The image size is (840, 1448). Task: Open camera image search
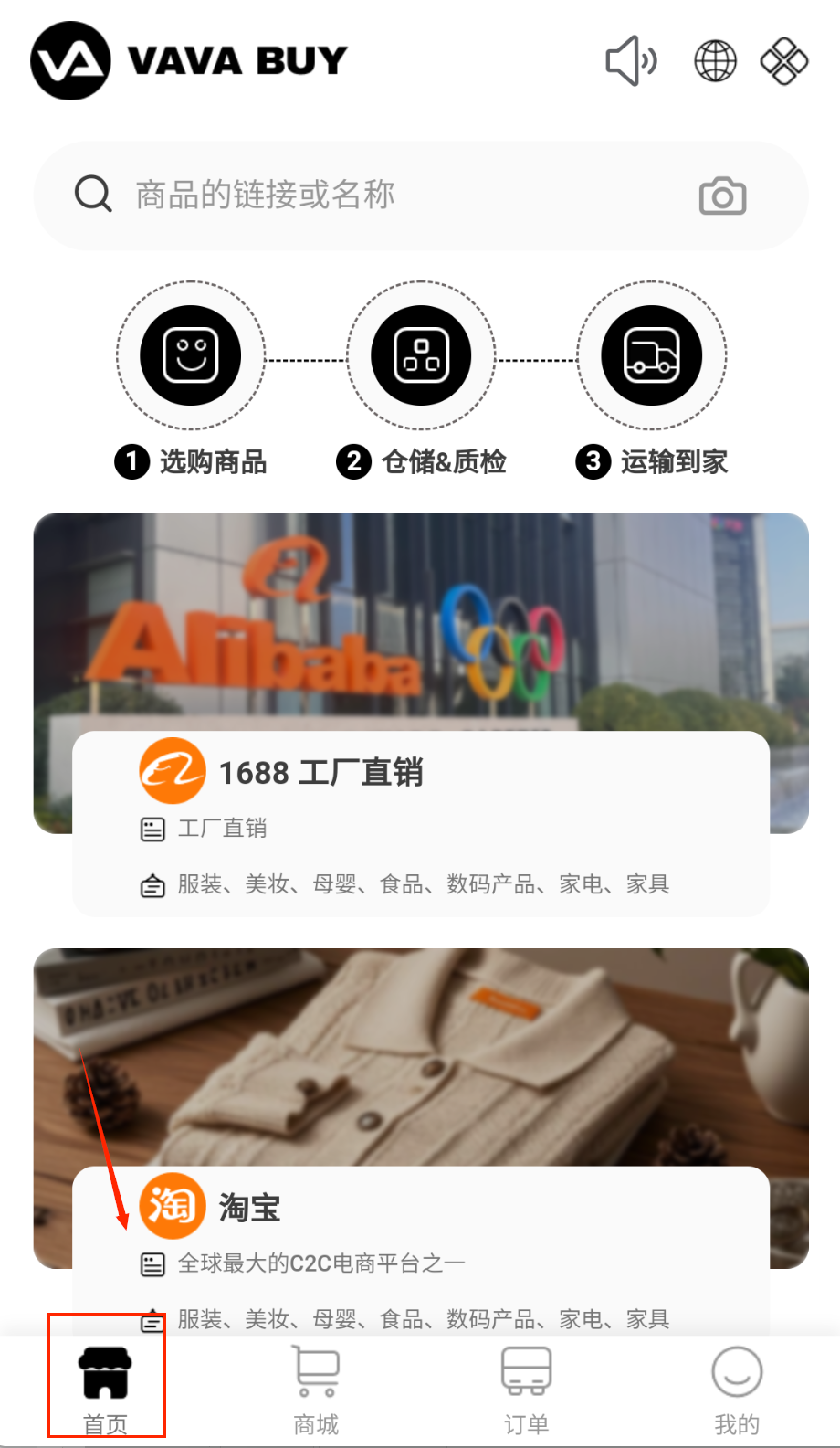point(722,196)
